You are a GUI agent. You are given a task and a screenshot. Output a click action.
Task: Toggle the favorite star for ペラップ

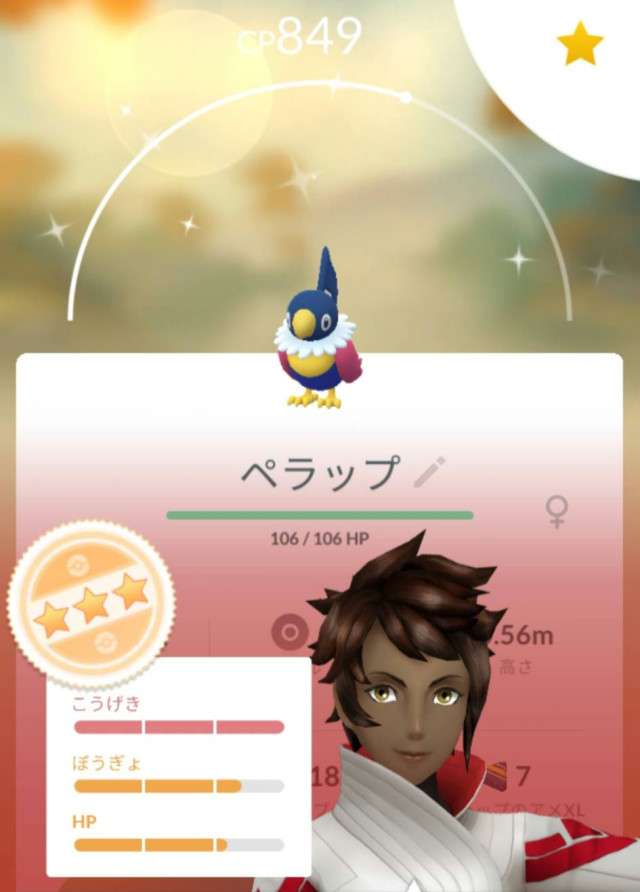click(x=580, y=44)
